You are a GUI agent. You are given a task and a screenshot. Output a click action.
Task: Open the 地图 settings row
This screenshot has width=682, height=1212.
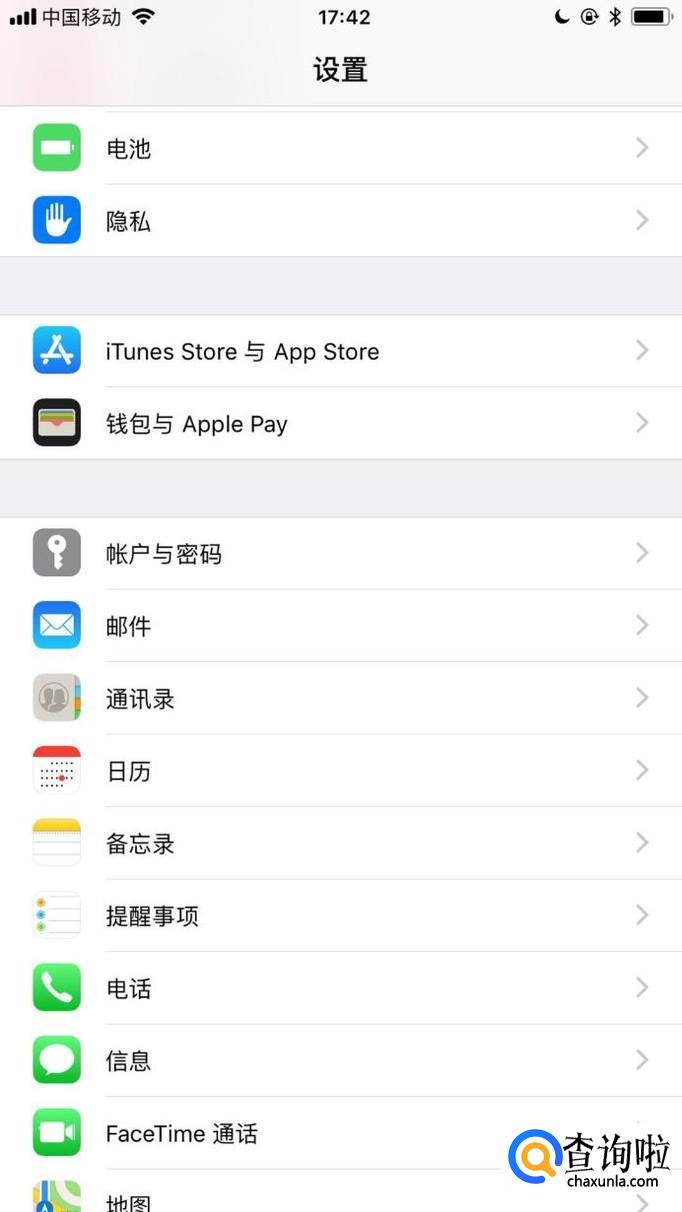coord(300,1197)
